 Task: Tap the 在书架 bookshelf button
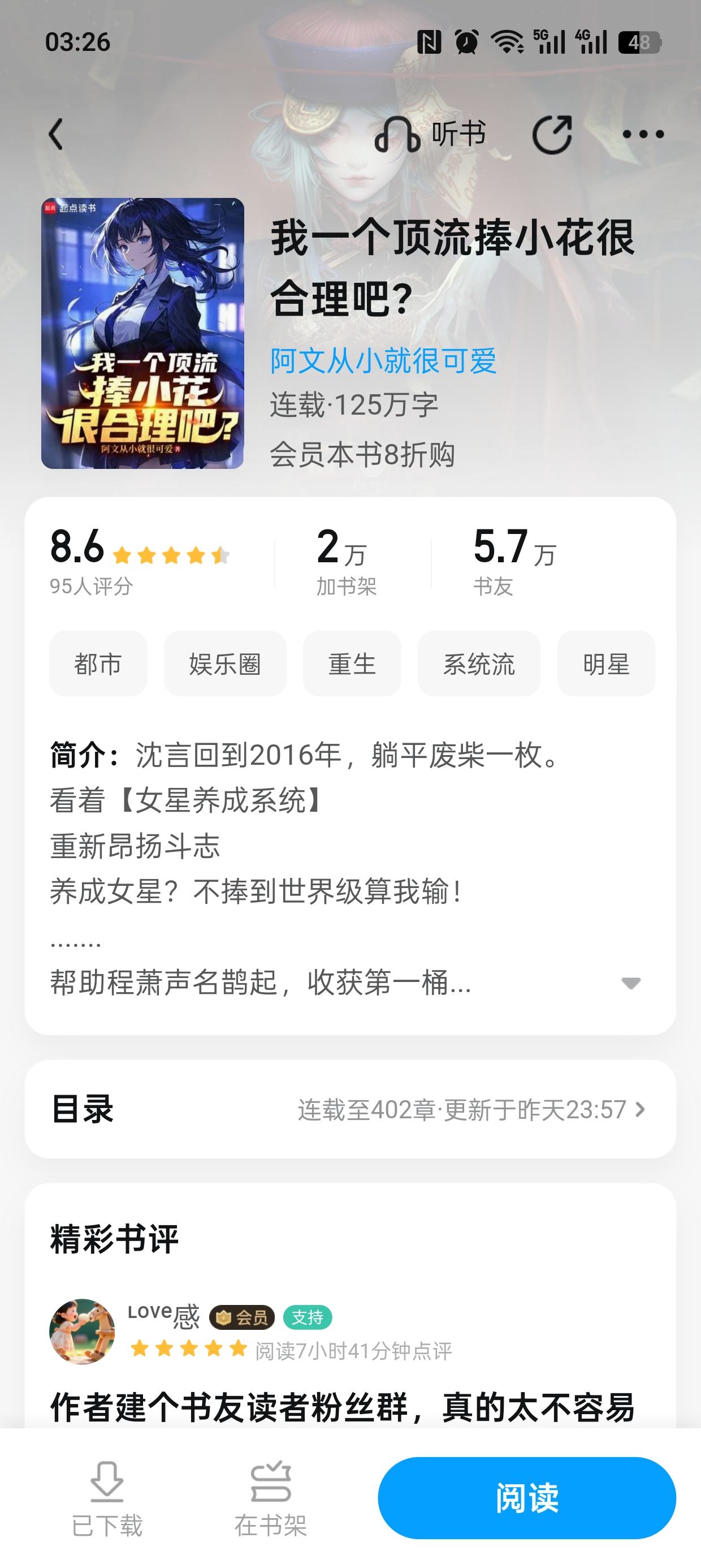click(271, 1498)
